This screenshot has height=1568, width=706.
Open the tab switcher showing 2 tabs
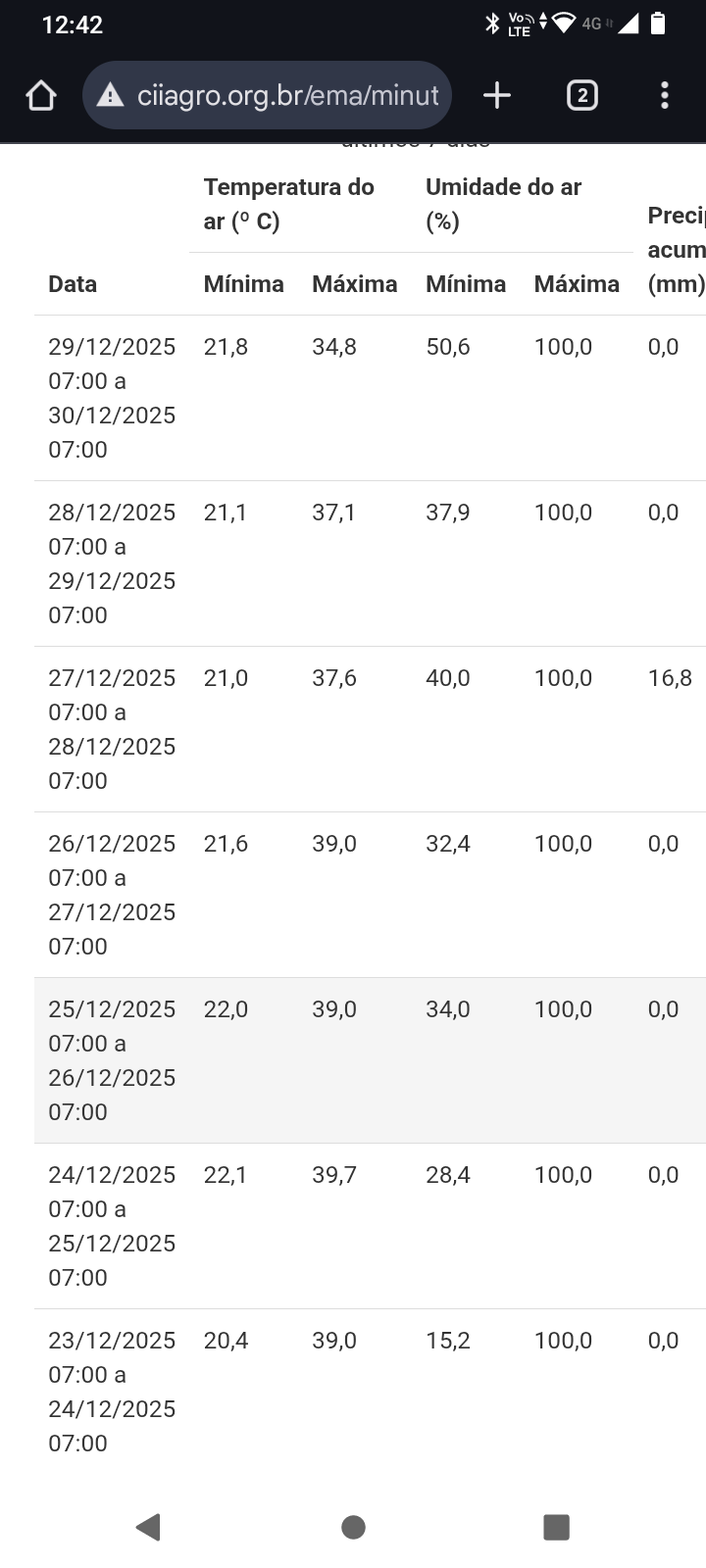581,95
